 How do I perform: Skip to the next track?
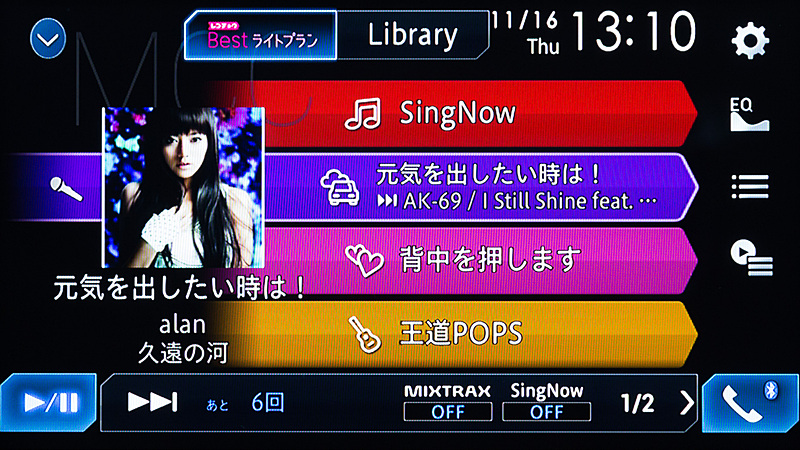coord(152,403)
